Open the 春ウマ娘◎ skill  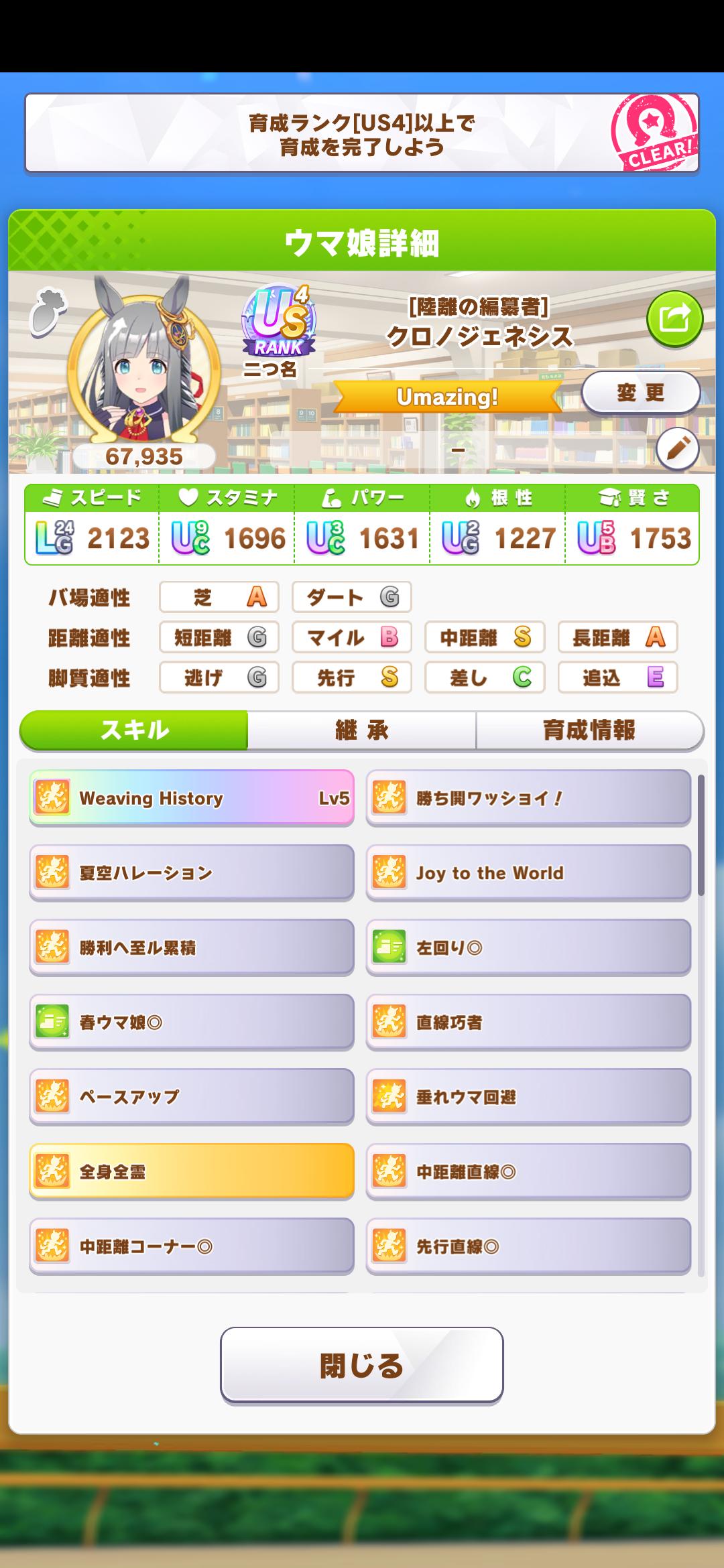(192, 1023)
